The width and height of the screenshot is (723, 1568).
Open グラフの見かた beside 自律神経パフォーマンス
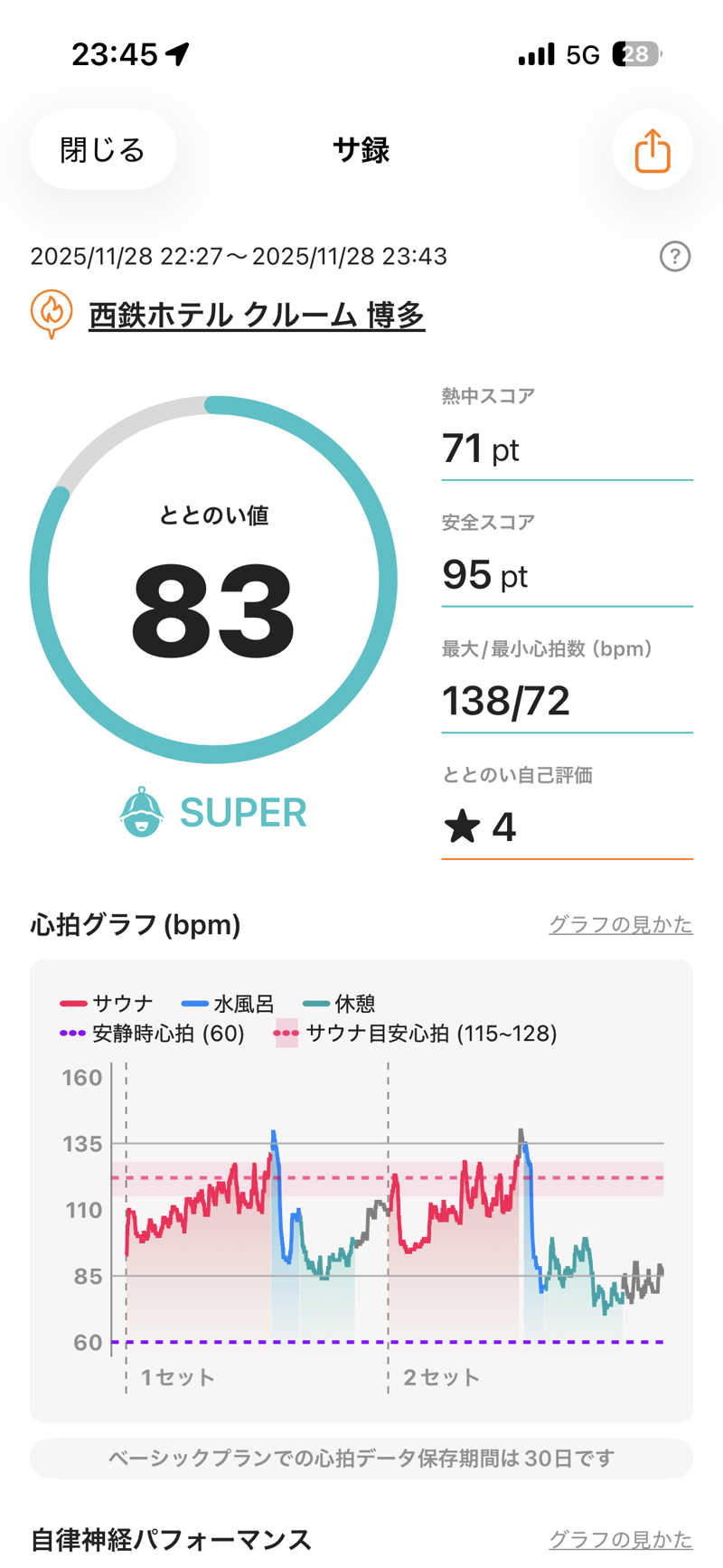coord(620,1539)
